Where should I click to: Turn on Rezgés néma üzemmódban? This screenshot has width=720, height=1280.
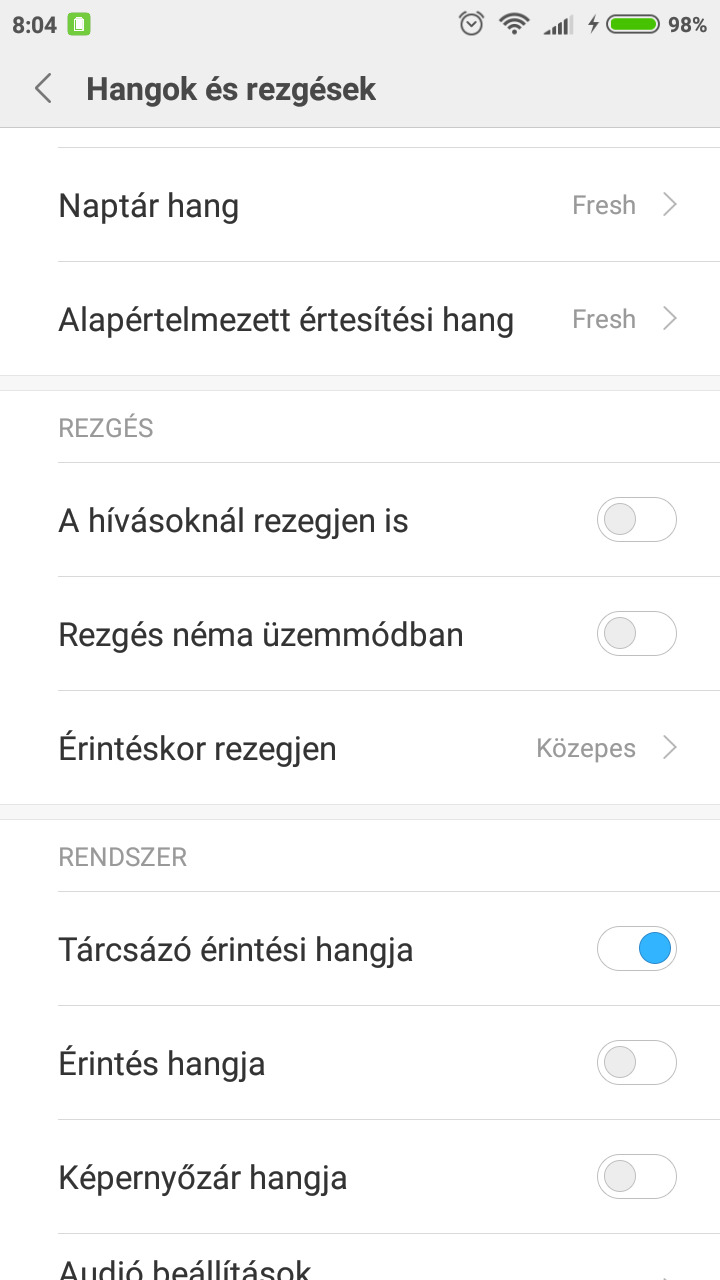637,634
